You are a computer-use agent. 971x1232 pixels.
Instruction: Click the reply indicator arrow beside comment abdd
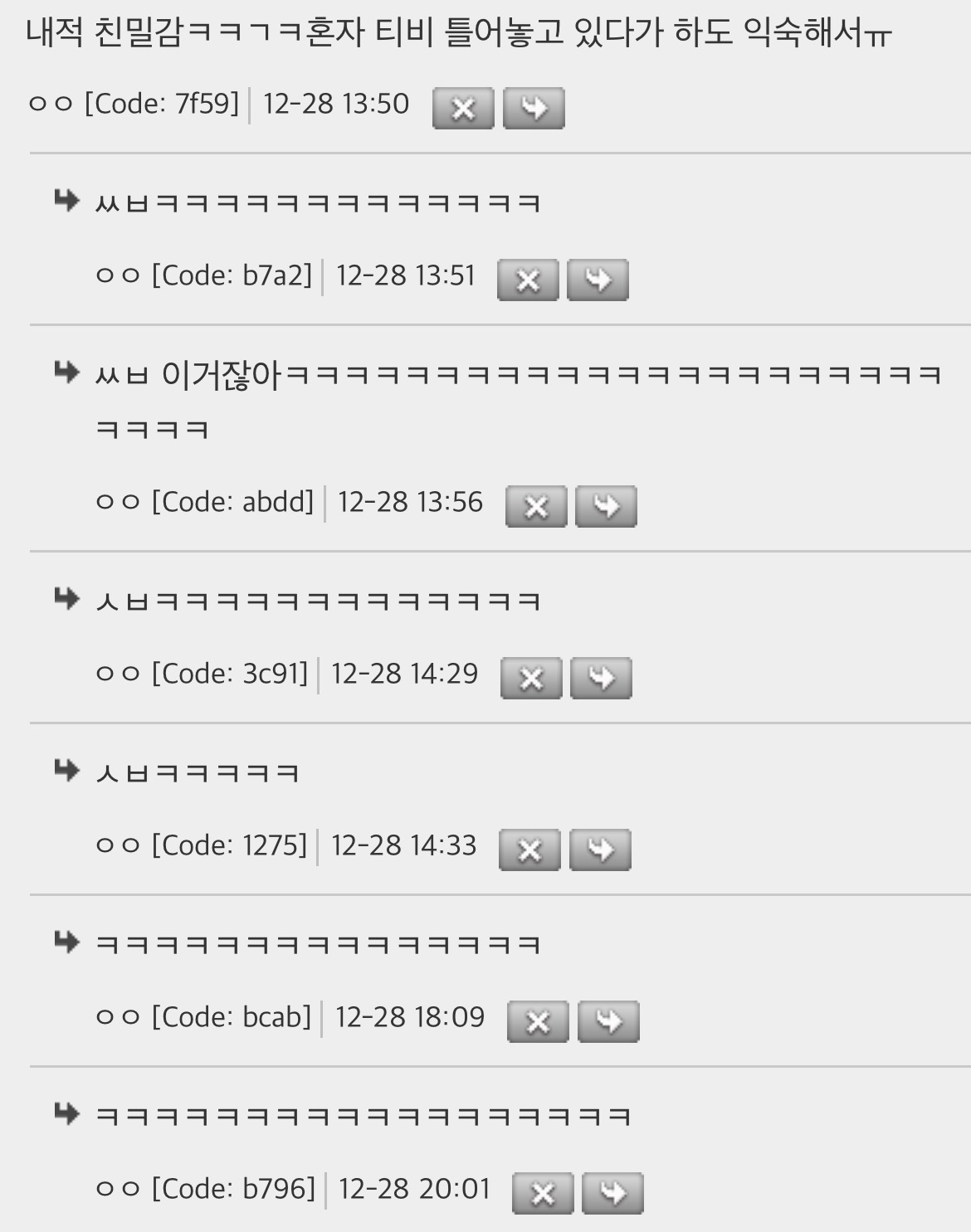click(66, 372)
